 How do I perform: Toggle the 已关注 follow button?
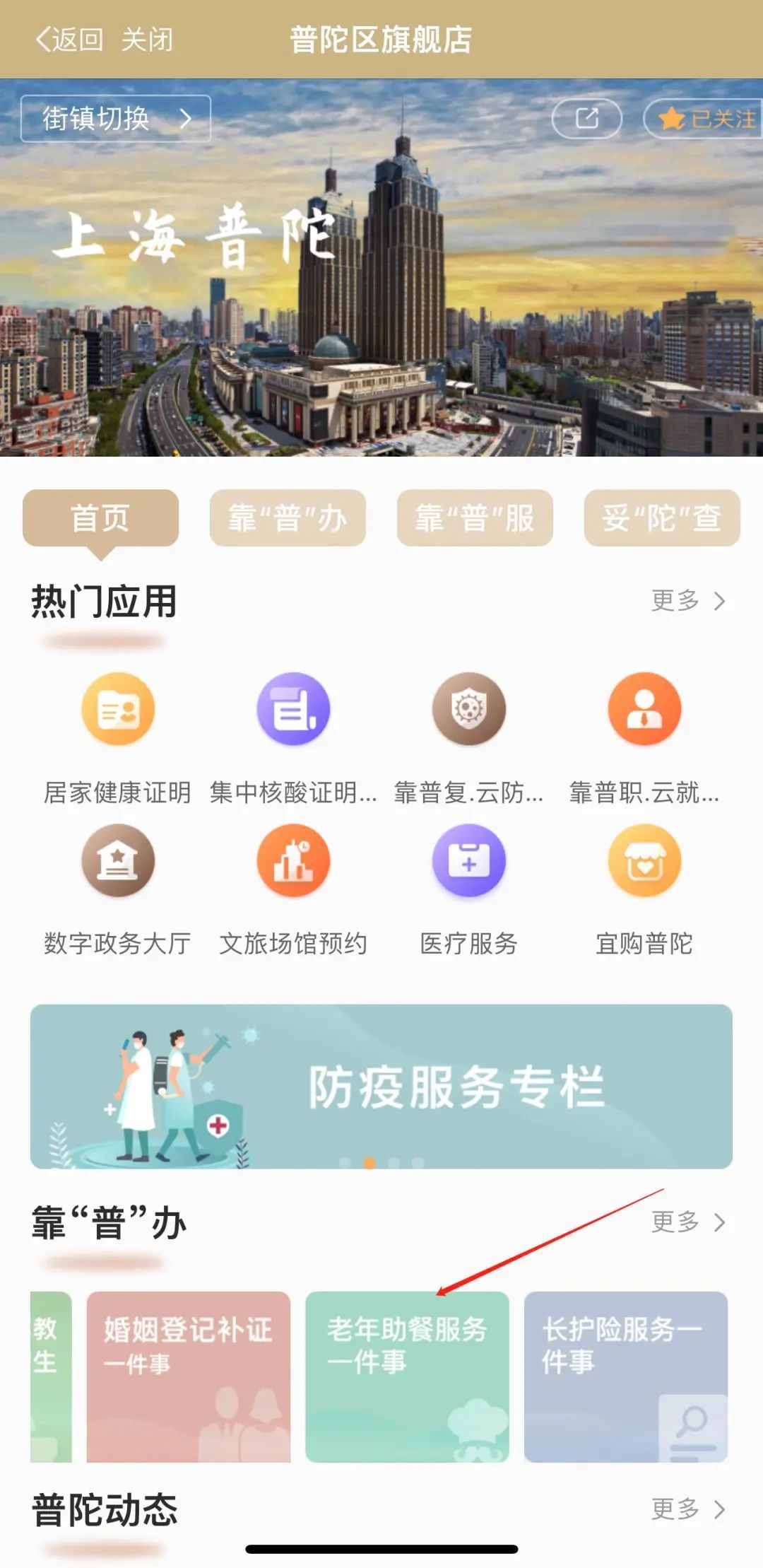pyautogui.click(x=706, y=119)
